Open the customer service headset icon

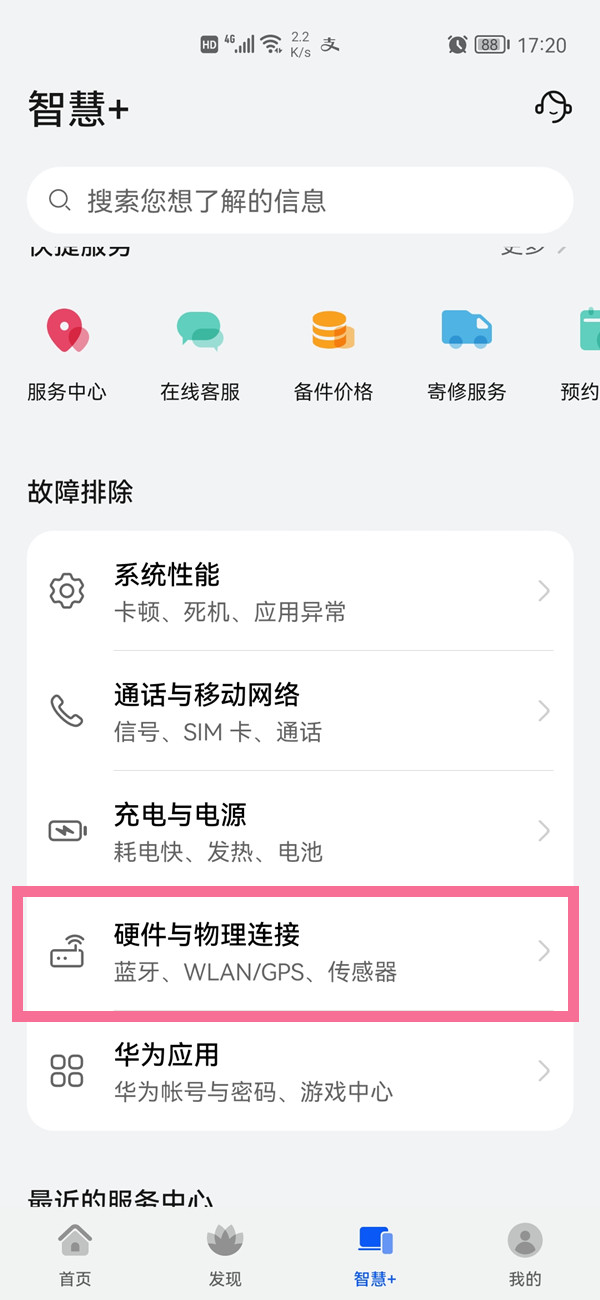(x=552, y=106)
